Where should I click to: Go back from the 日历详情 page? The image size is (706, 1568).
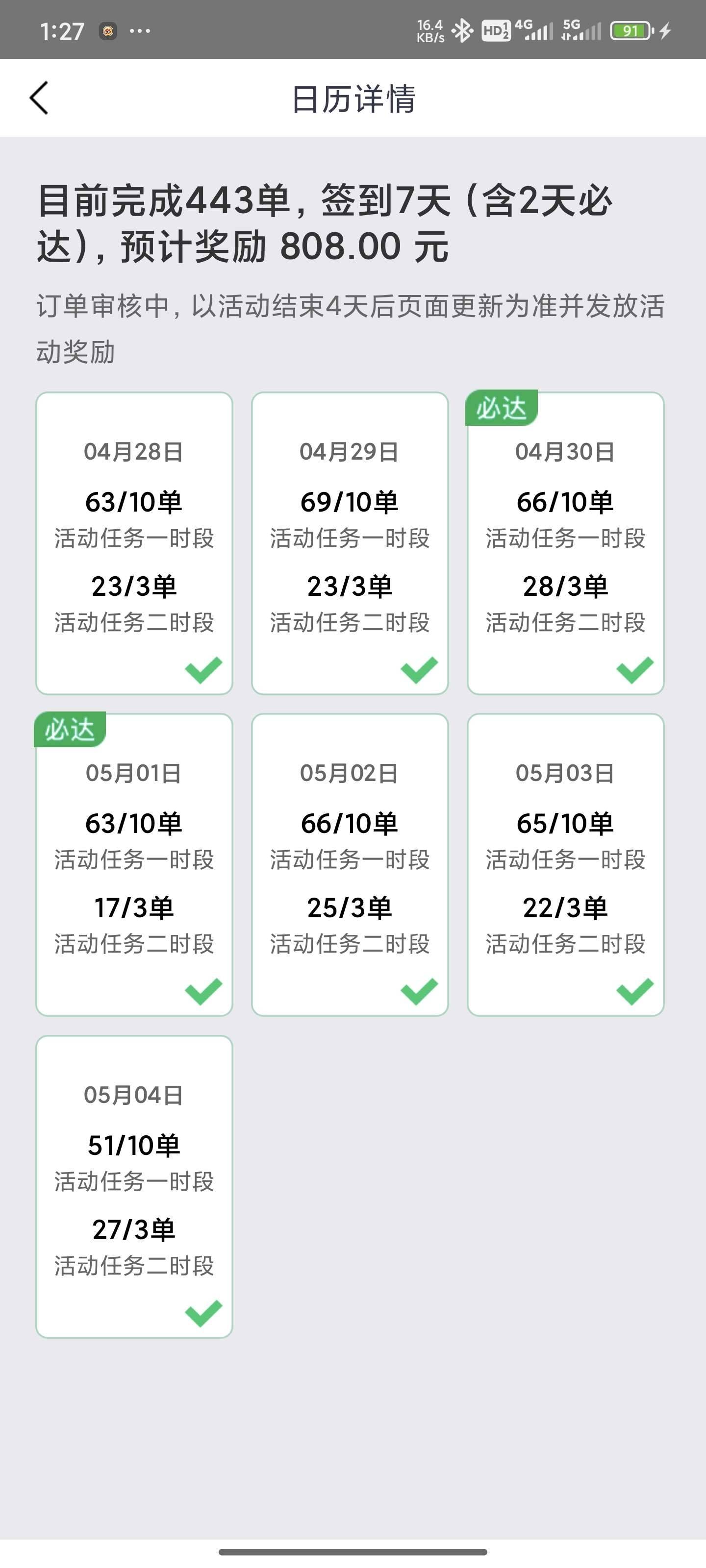[39, 98]
